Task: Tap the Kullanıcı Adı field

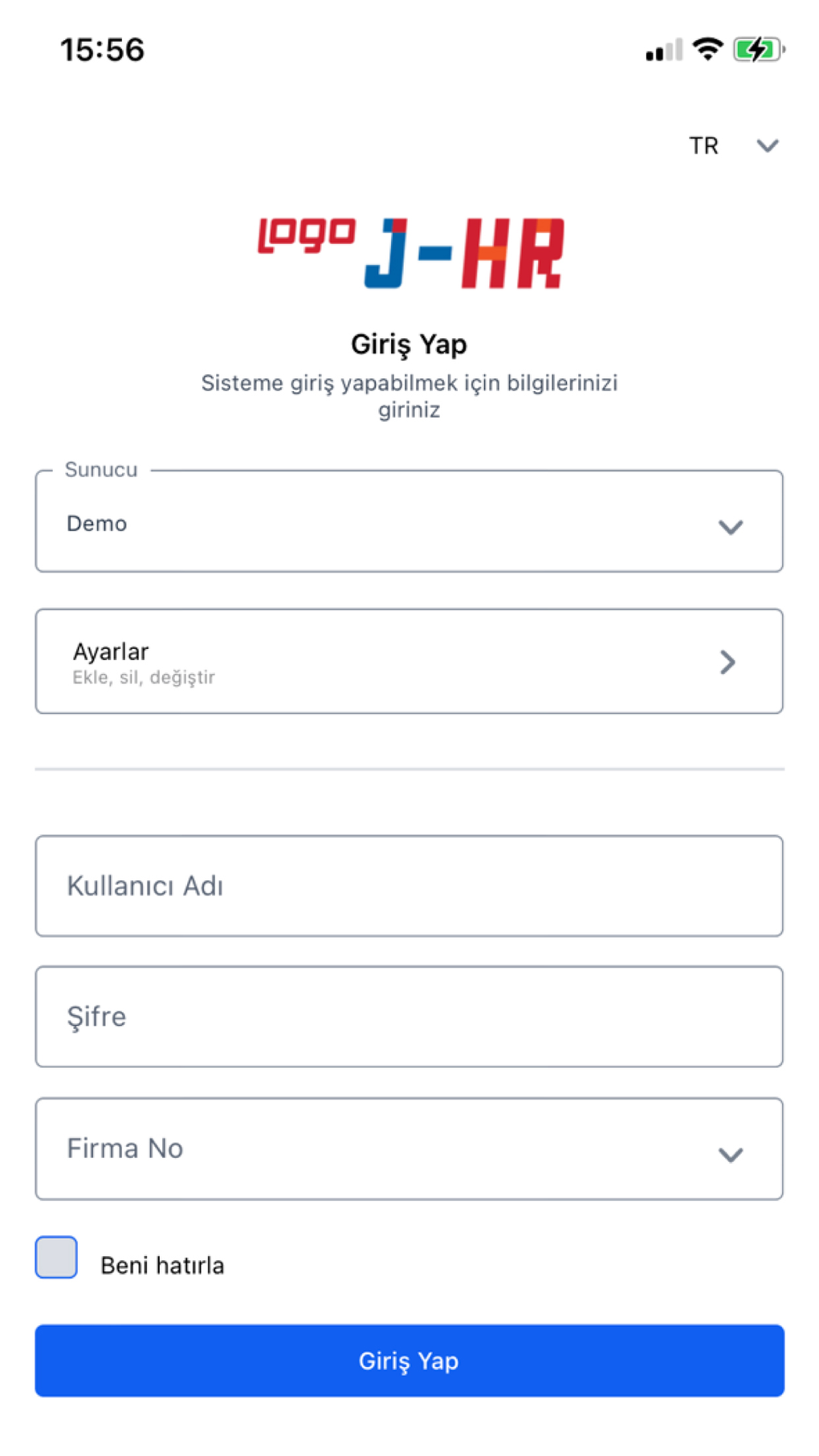Action: point(409,886)
